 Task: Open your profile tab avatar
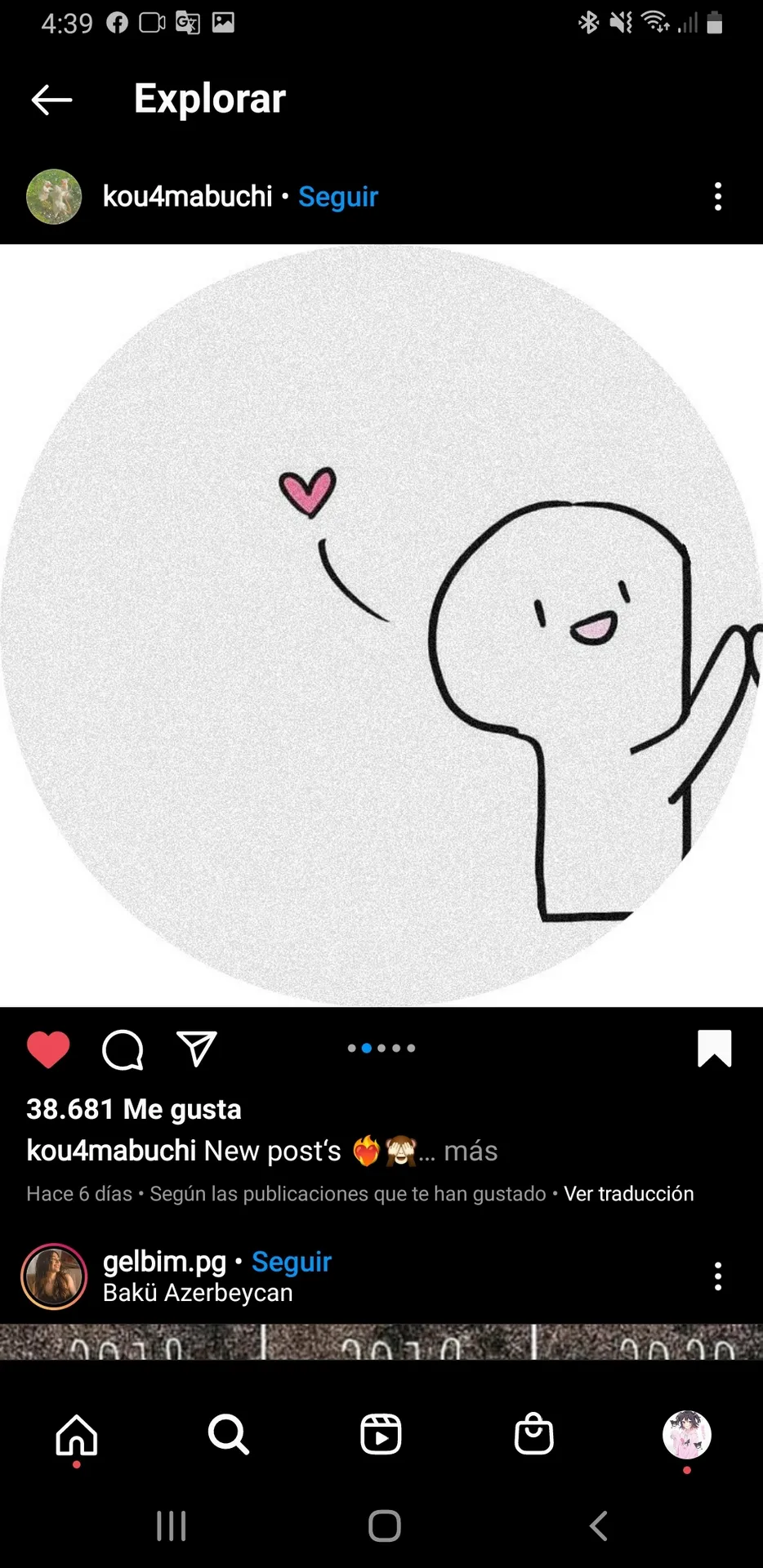(686, 1435)
